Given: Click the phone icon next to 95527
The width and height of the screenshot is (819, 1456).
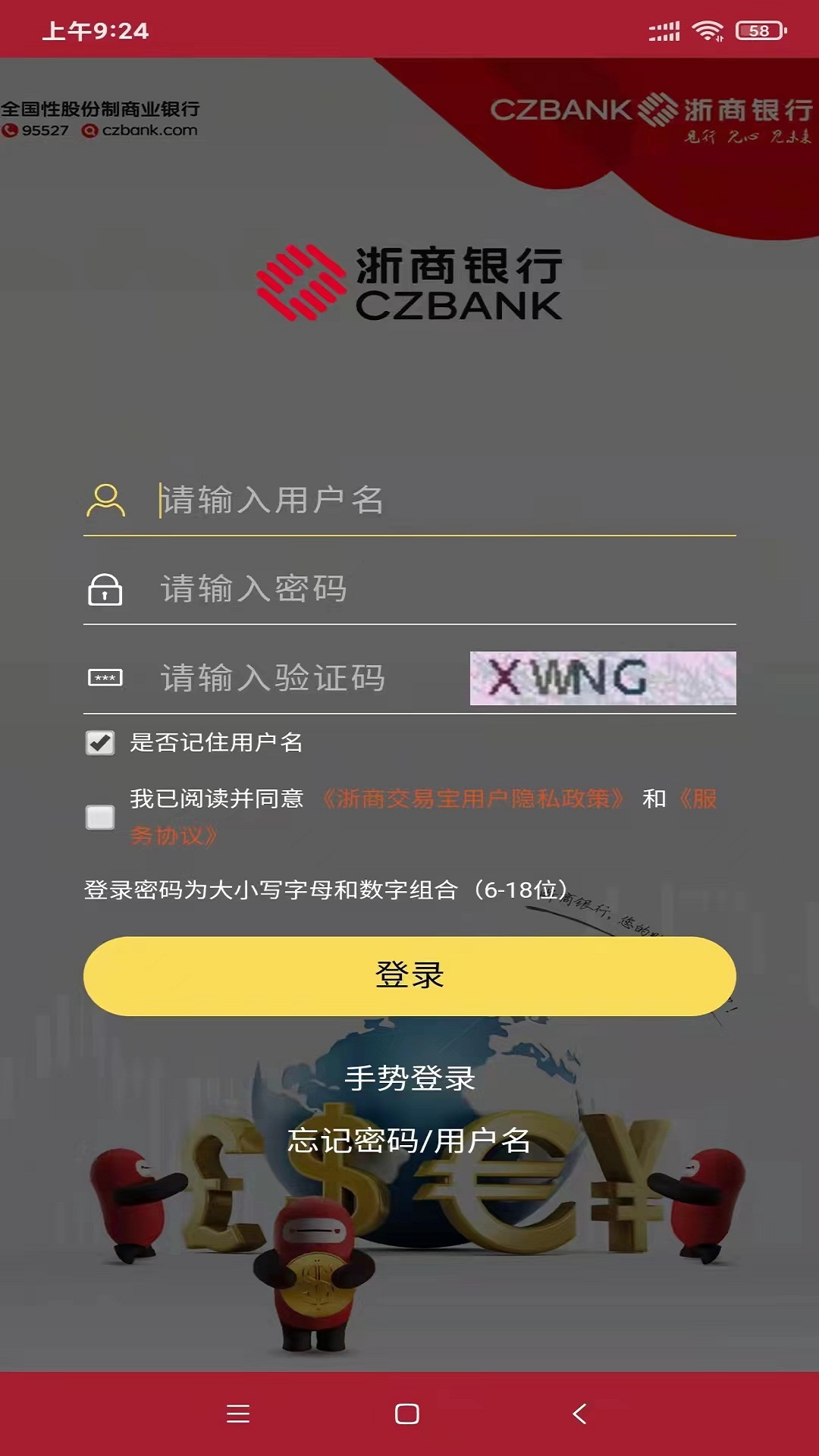Looking at the screenshot, I should tap(11, 130).
